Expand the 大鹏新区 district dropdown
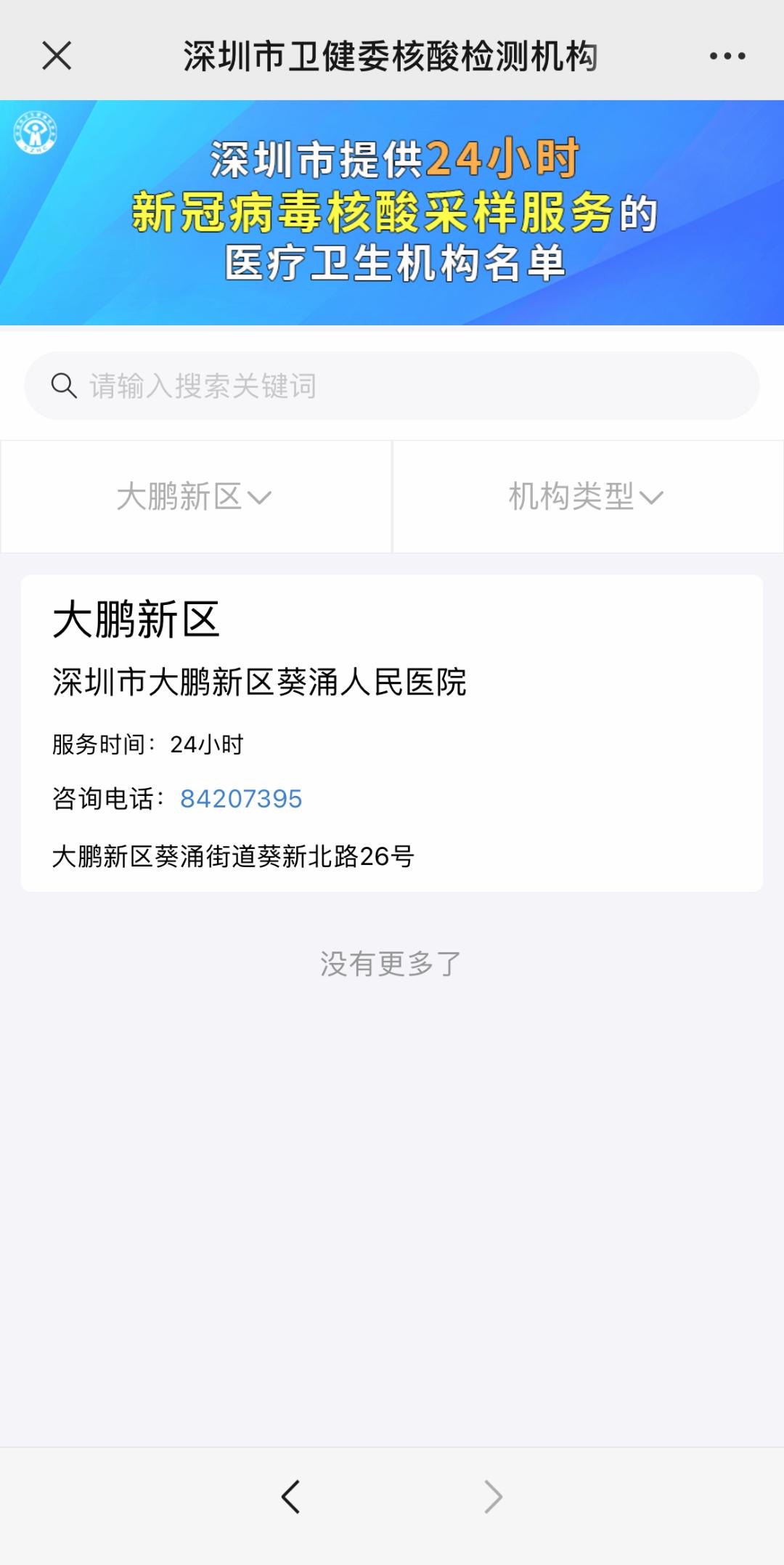The height and width of the screenshot is (1565, 784). coord(195,497)
